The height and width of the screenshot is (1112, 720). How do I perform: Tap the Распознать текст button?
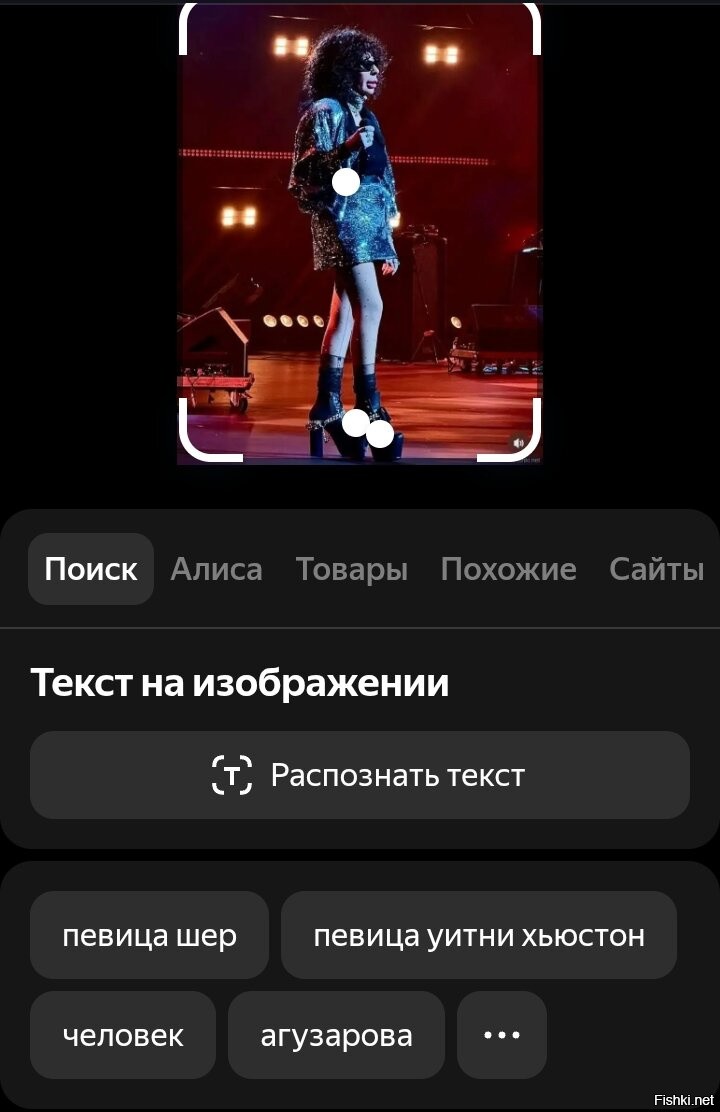pos(360,775)
